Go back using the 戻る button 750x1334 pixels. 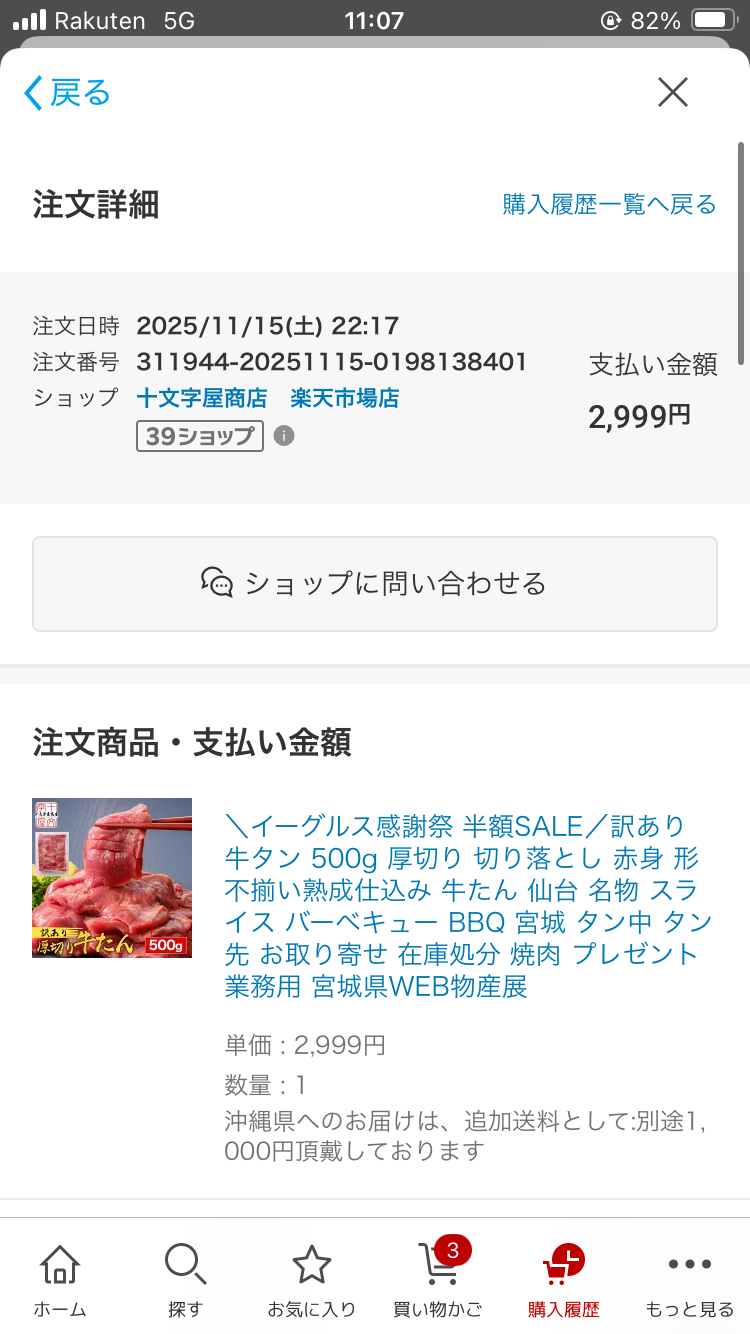67,93
